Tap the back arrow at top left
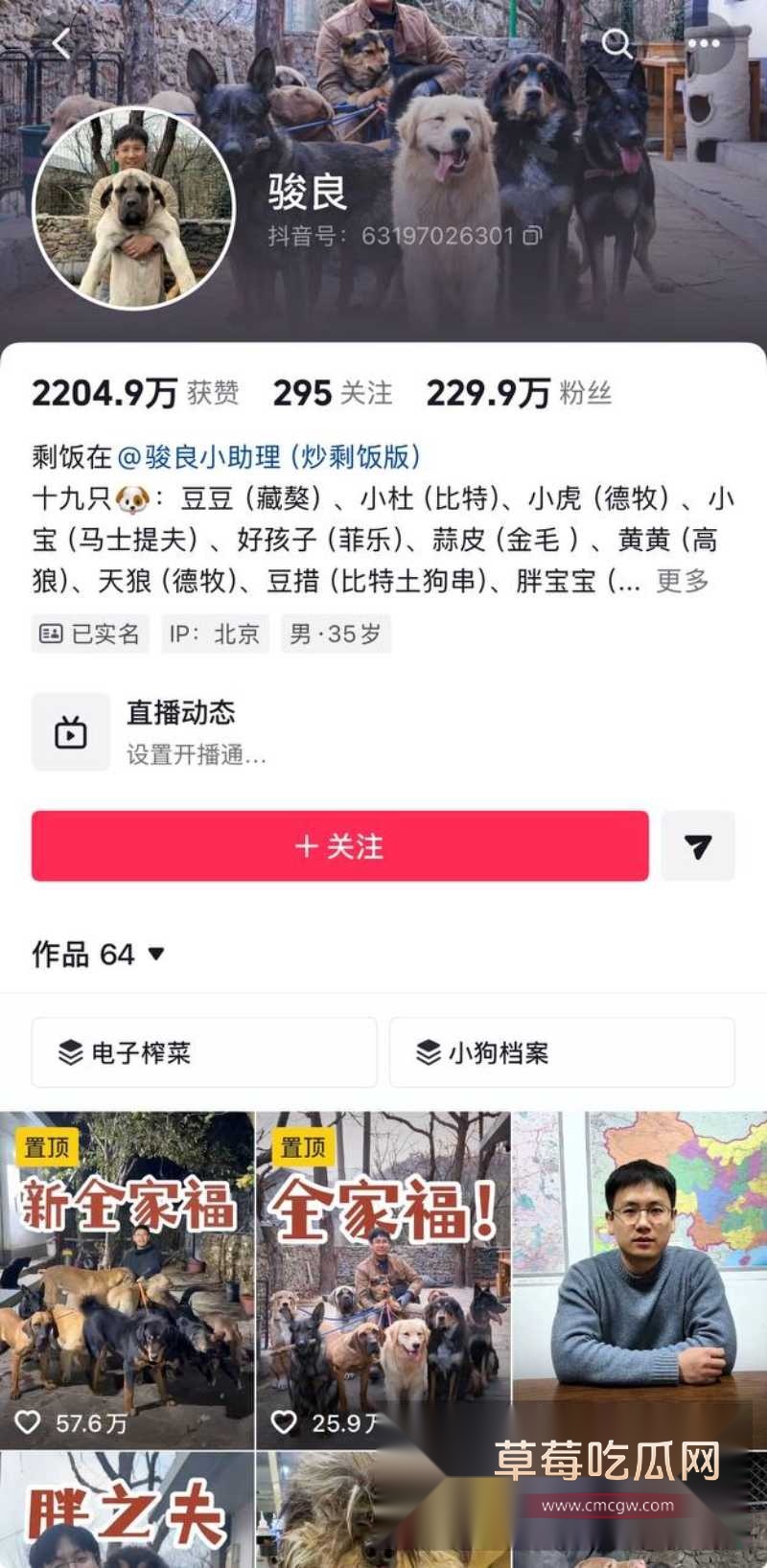 (59, 44)
